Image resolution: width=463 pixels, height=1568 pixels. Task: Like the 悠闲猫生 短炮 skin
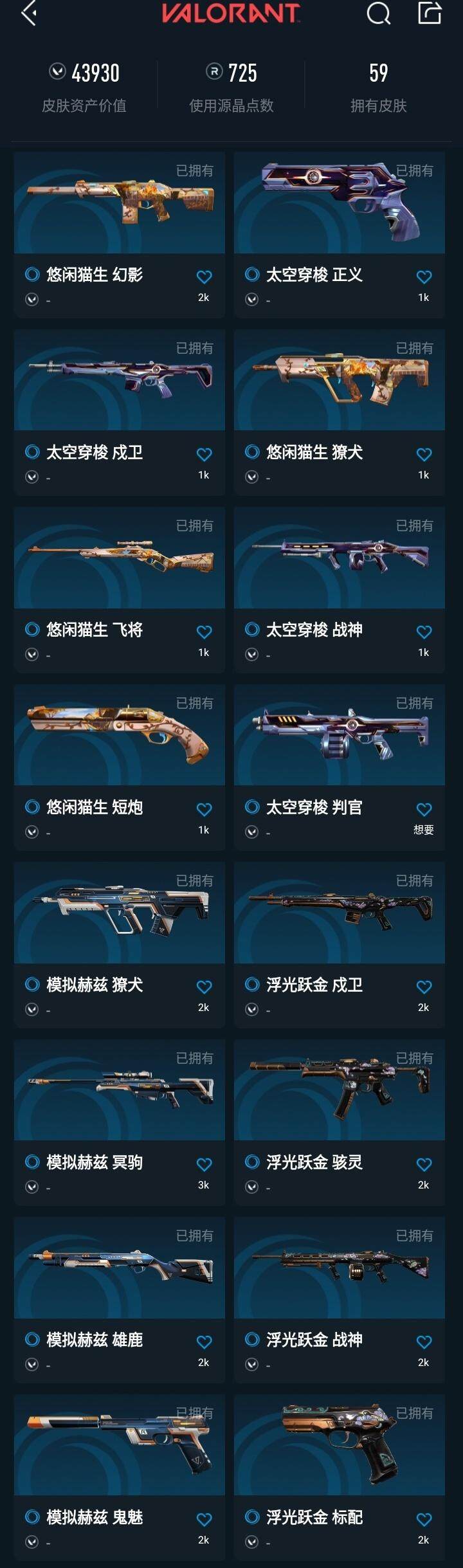point(204,810)
